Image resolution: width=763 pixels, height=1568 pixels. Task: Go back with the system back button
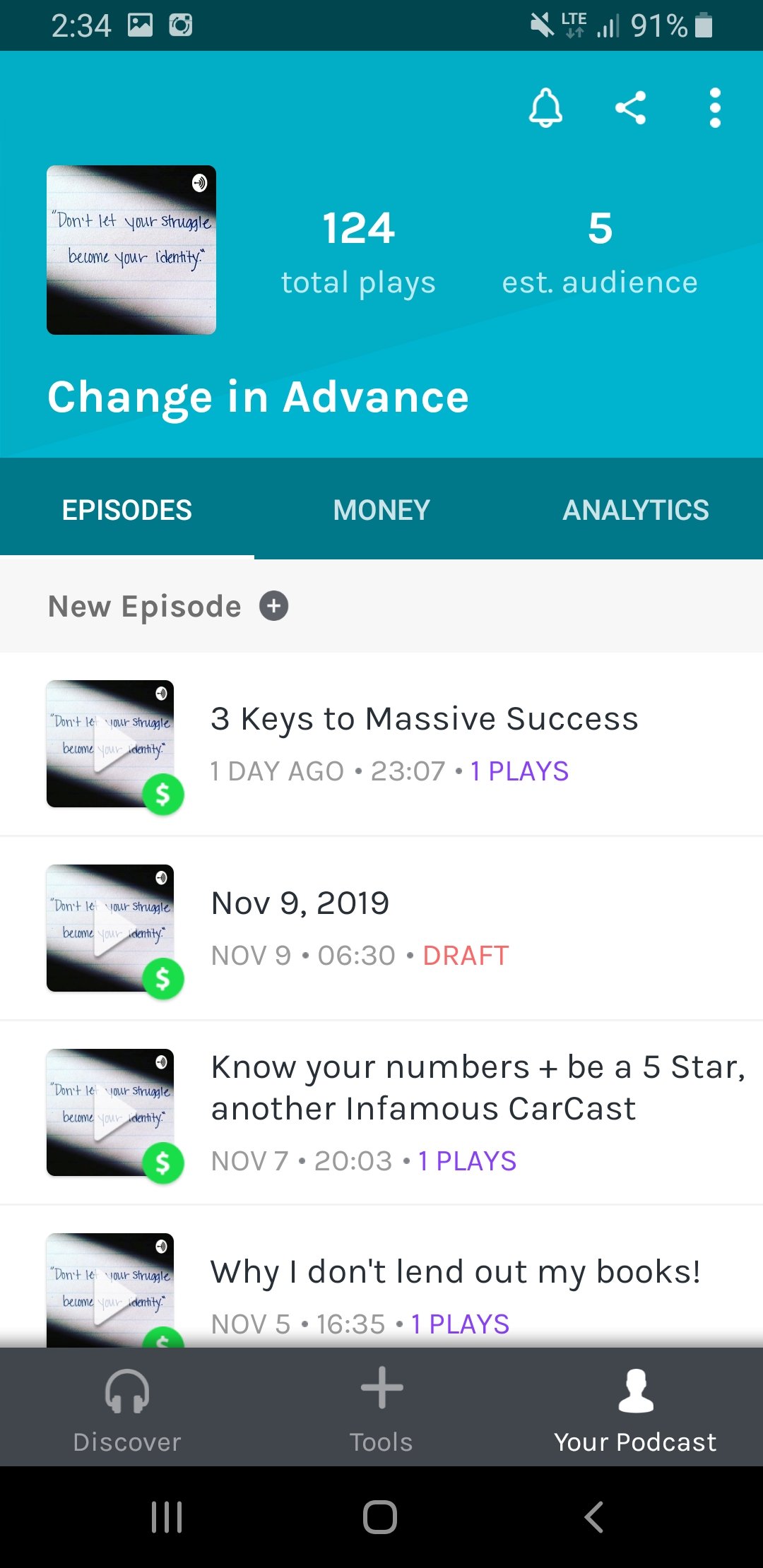594,1516
